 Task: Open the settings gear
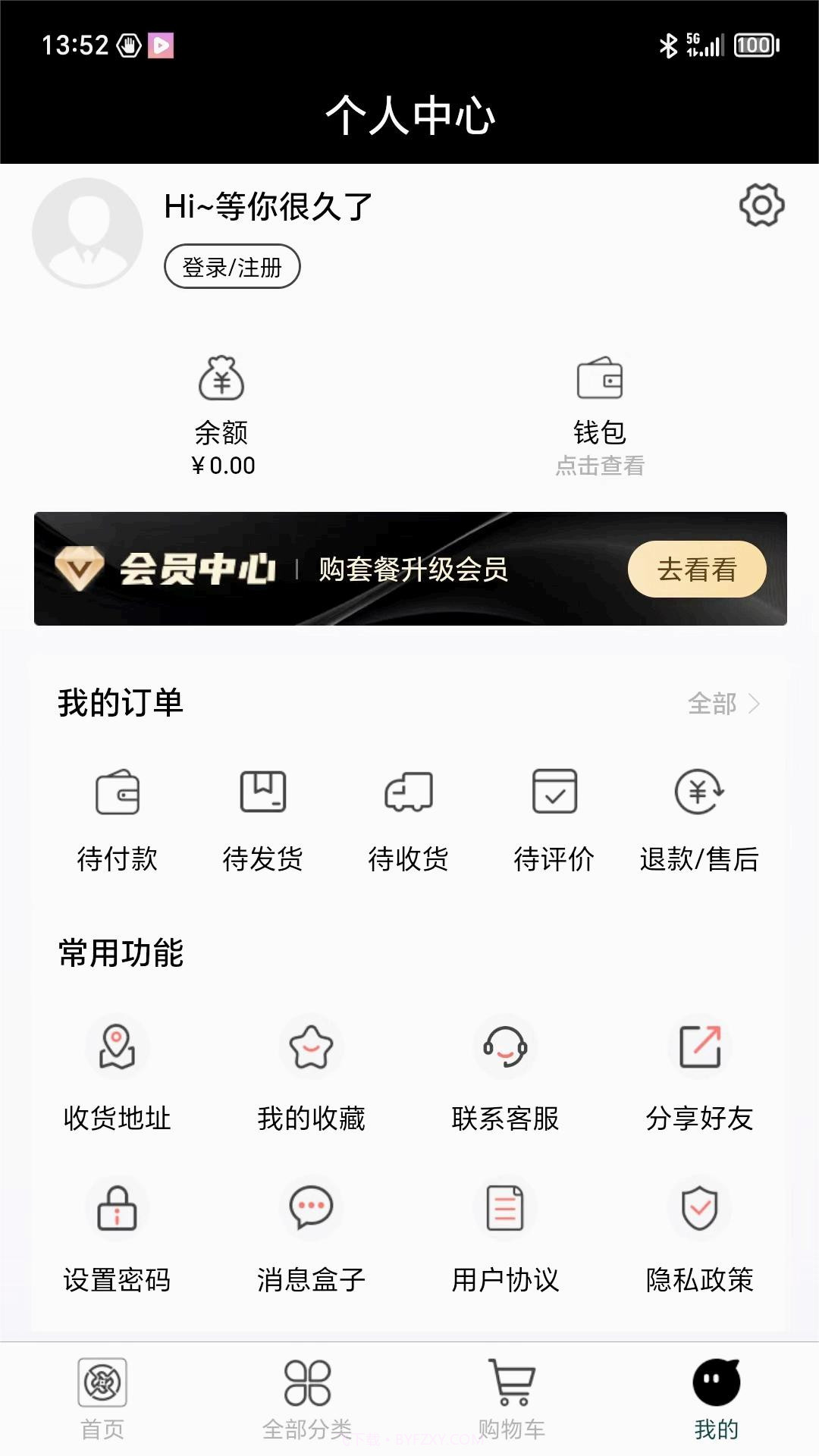click(761, 205)
